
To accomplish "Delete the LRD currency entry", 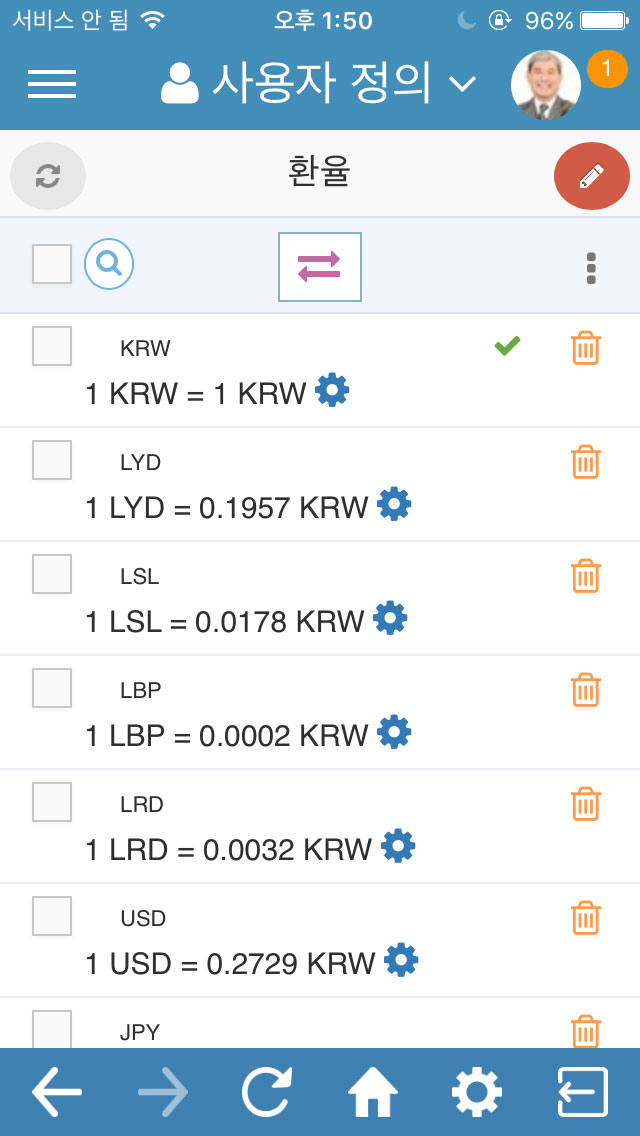I will [x=586, y=804].
